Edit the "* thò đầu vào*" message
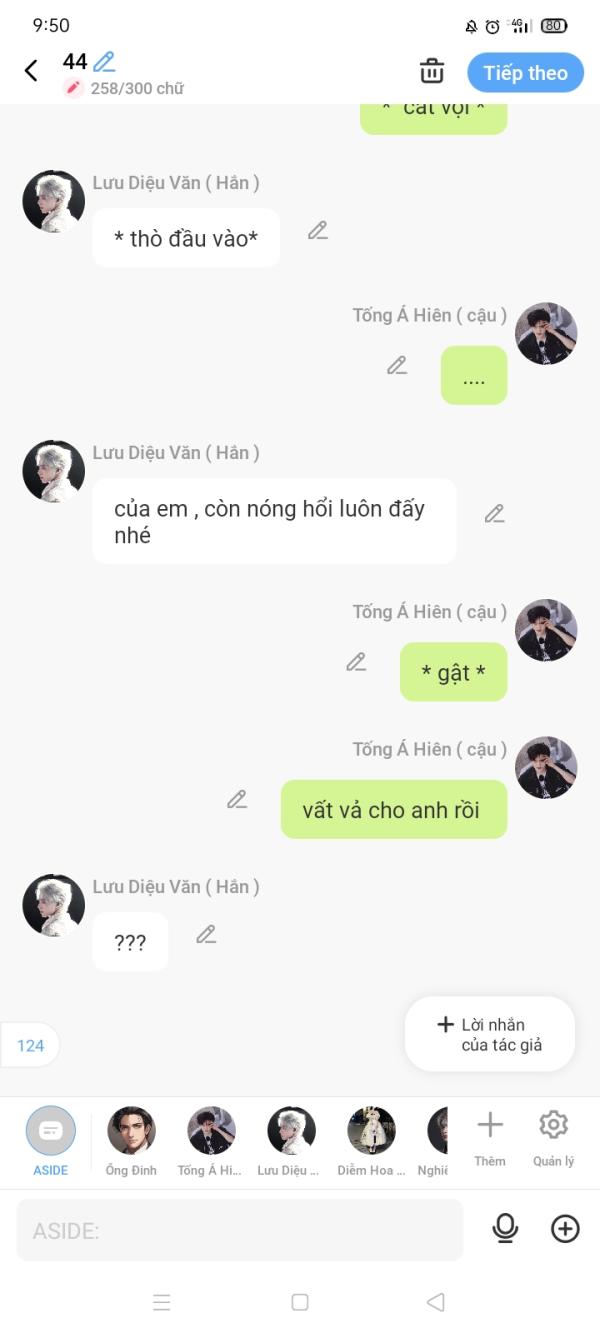The height and width of the screenshot is (1333, 600). pos(318,230)
